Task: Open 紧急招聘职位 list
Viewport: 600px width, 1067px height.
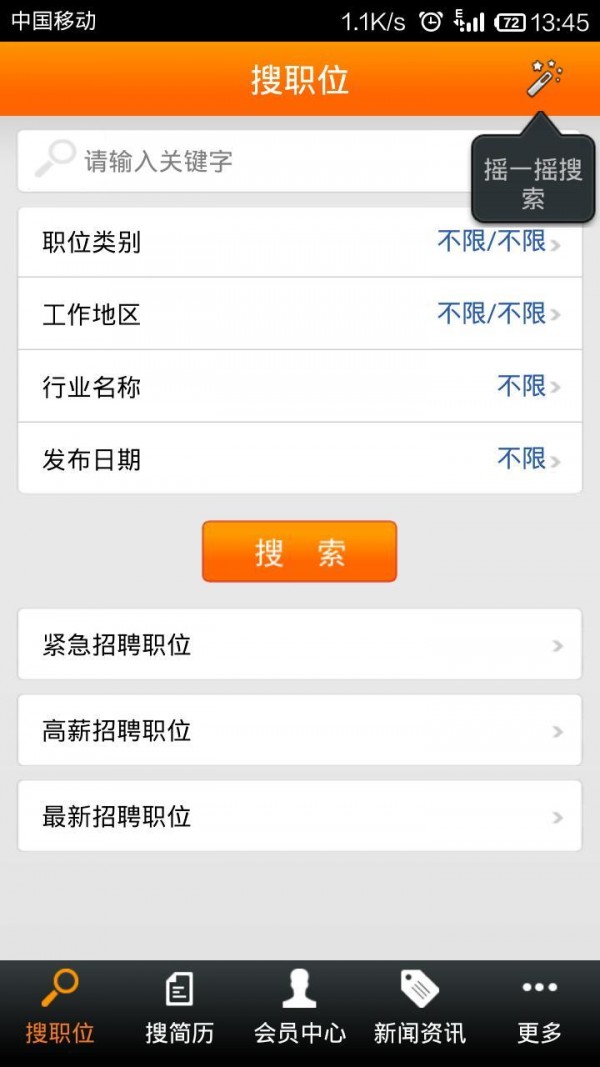Action: 300,645
